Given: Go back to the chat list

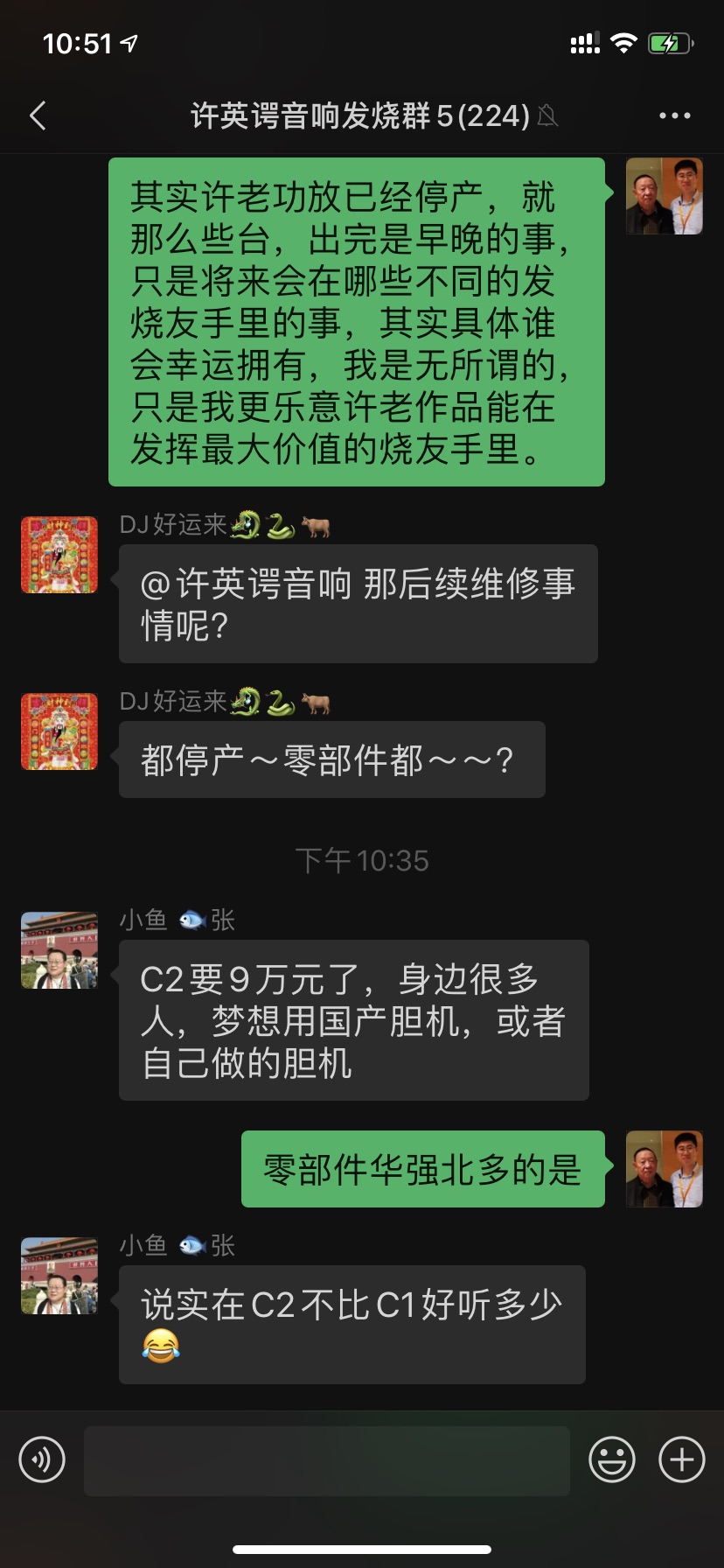Looking at the screenshot, I should point(38,115).
